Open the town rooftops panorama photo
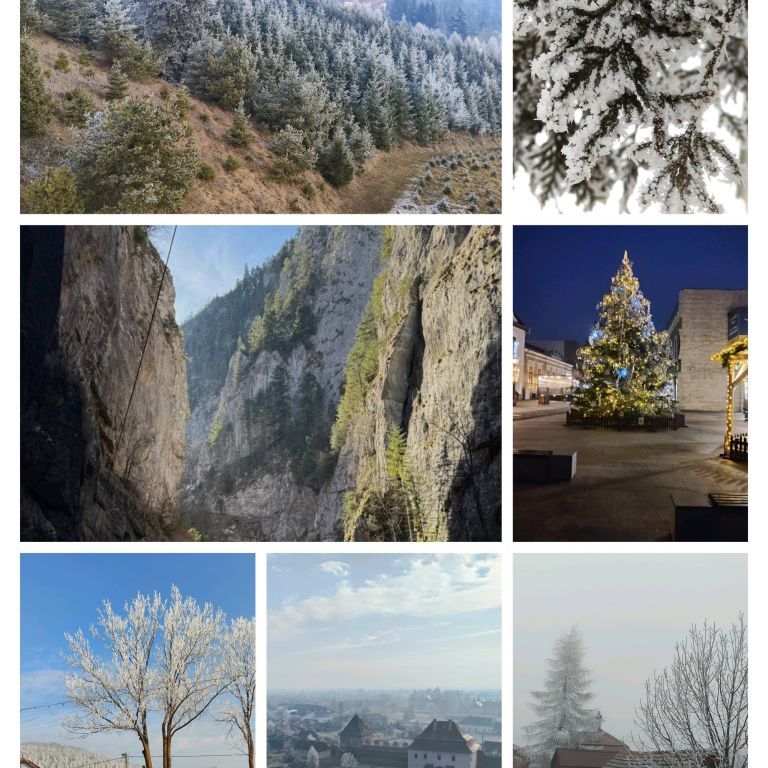The width and height of the screenshot is (768, 768). pyautogui.click(x=384, y=660)
